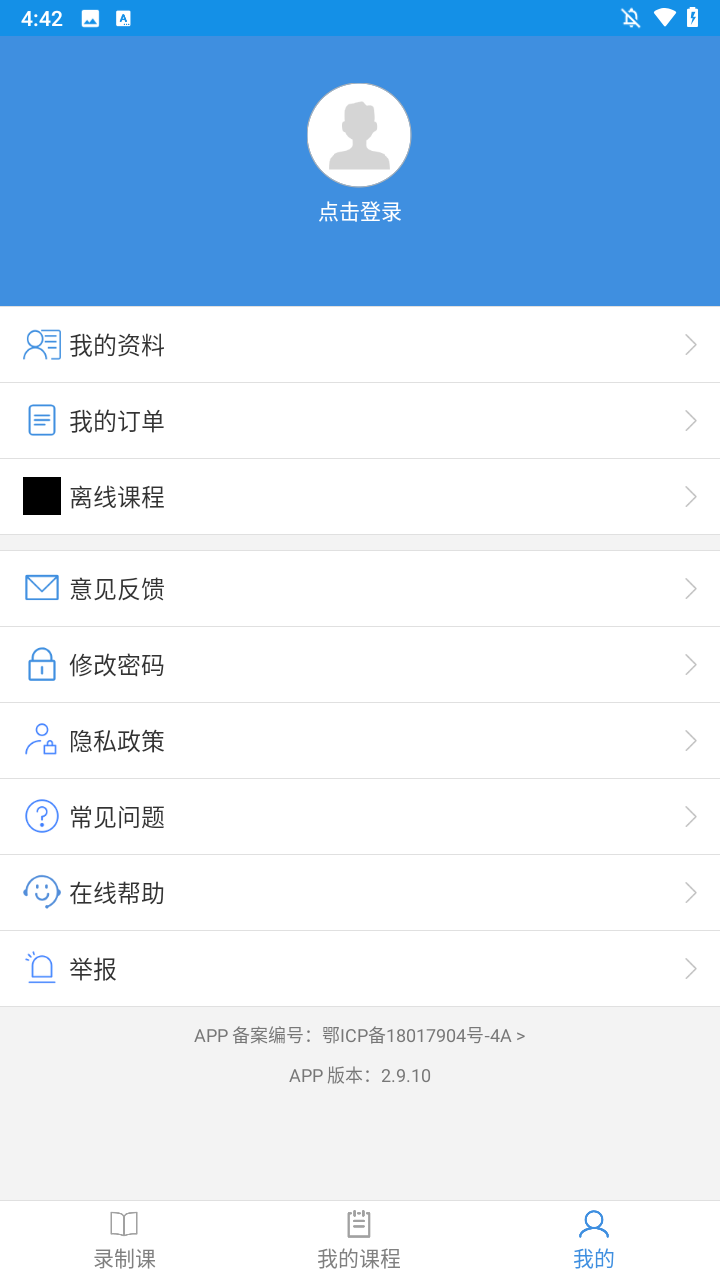720x1280 pixels.
Task: Tap the 常见问题 question mark icon
Action: [41, 816]
